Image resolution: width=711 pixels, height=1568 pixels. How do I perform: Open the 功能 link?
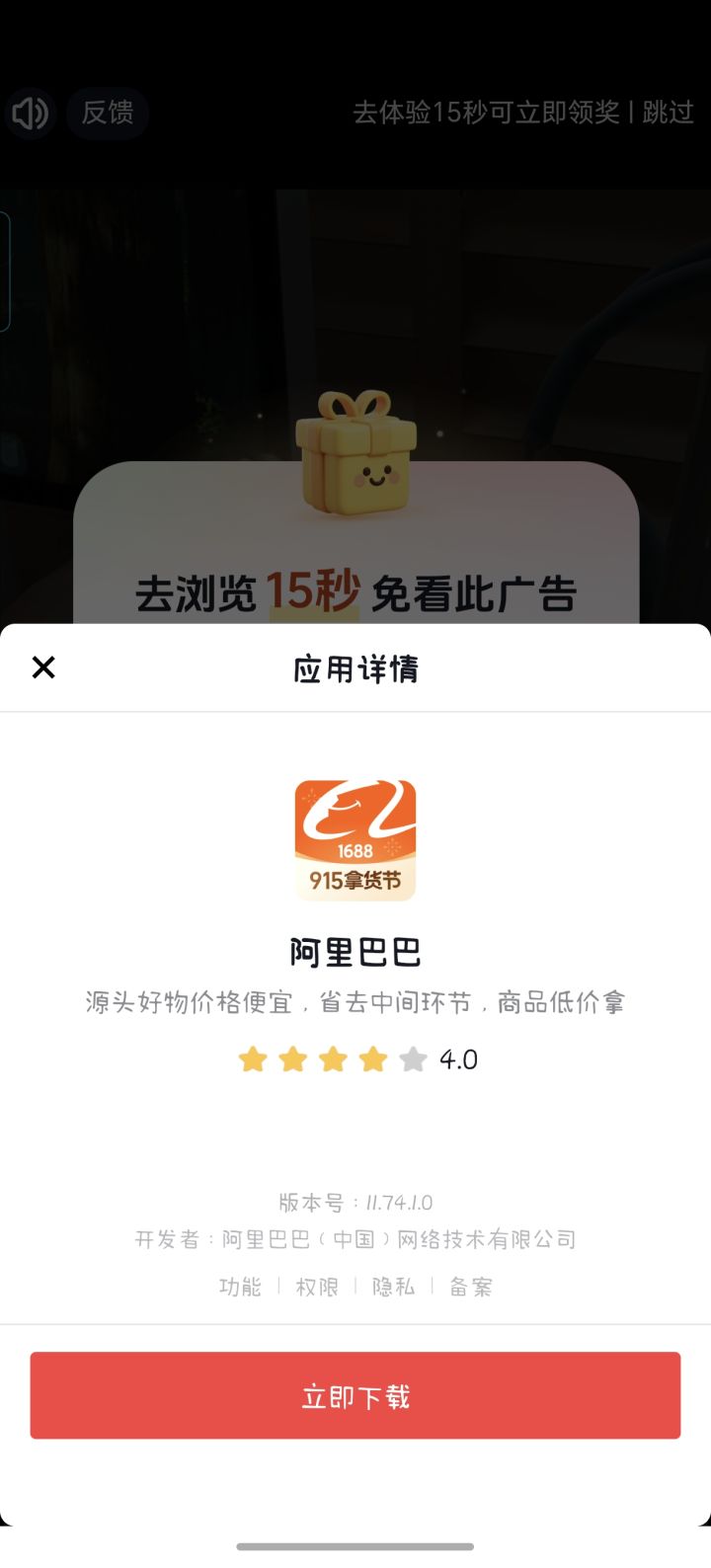(240, 1287)
